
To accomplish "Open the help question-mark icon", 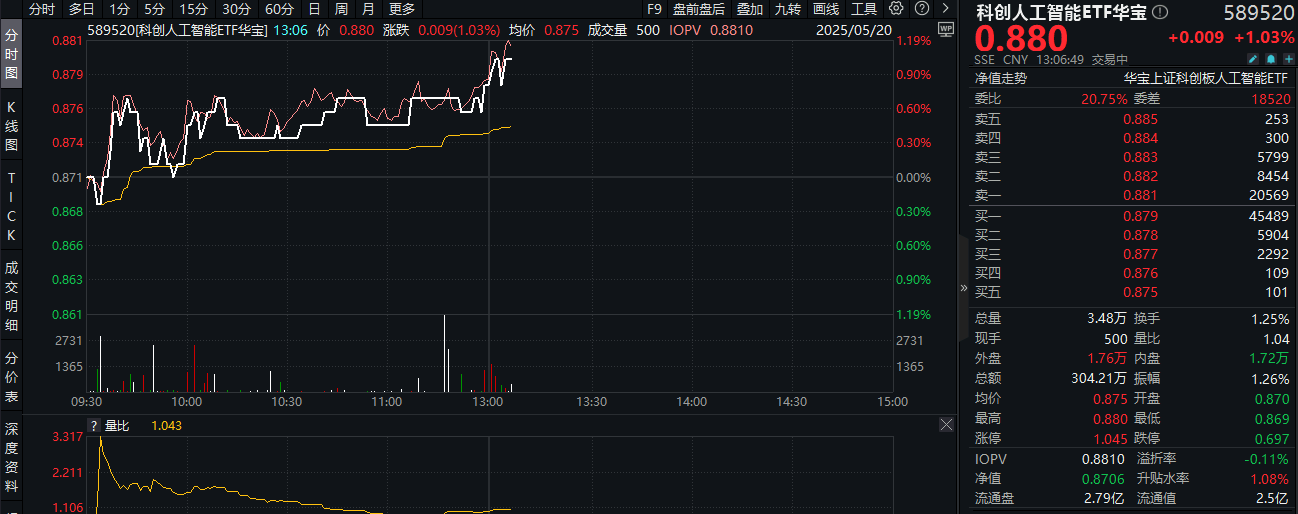I will (920, 9).
